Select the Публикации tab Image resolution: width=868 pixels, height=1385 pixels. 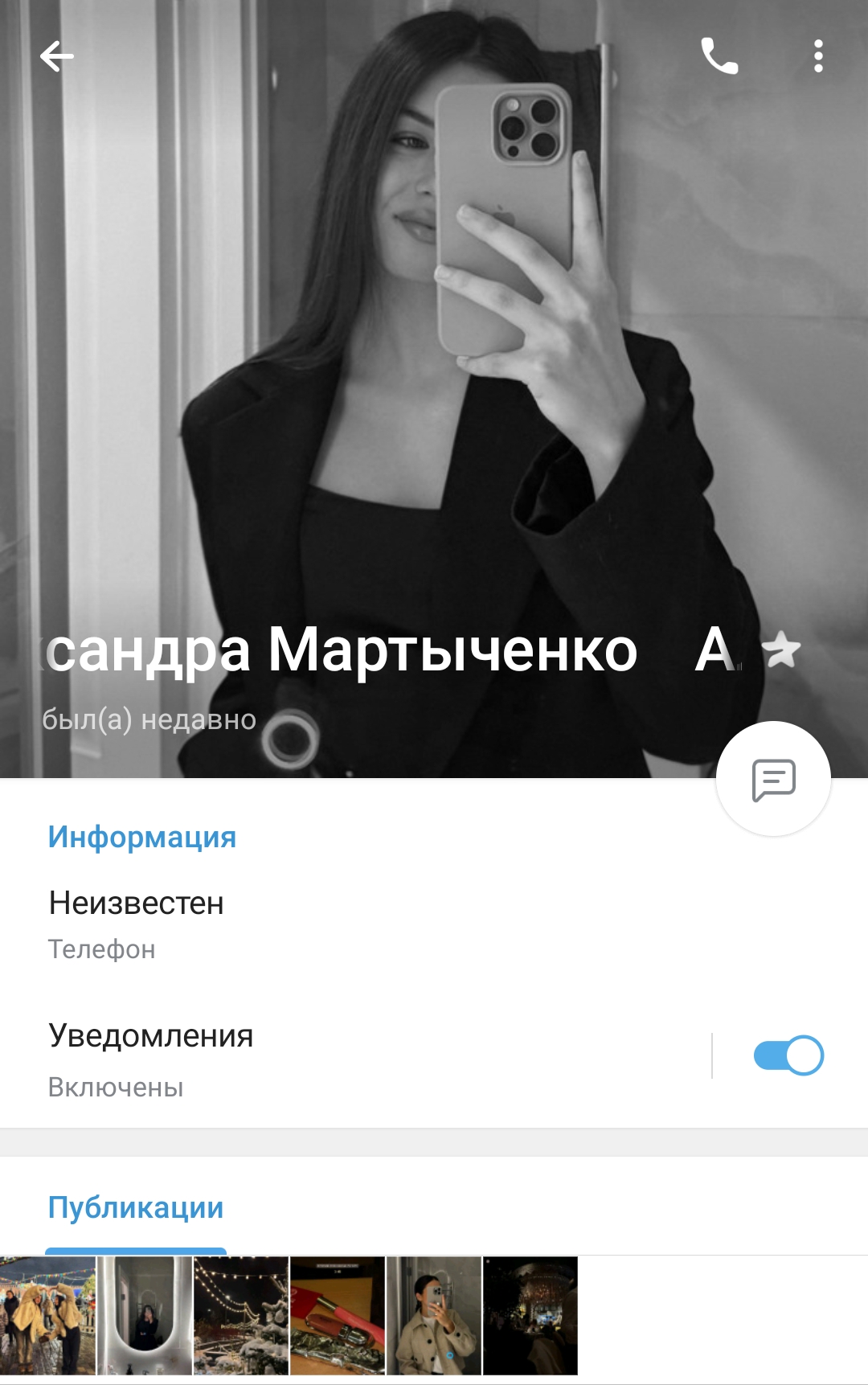point(136,1208)
